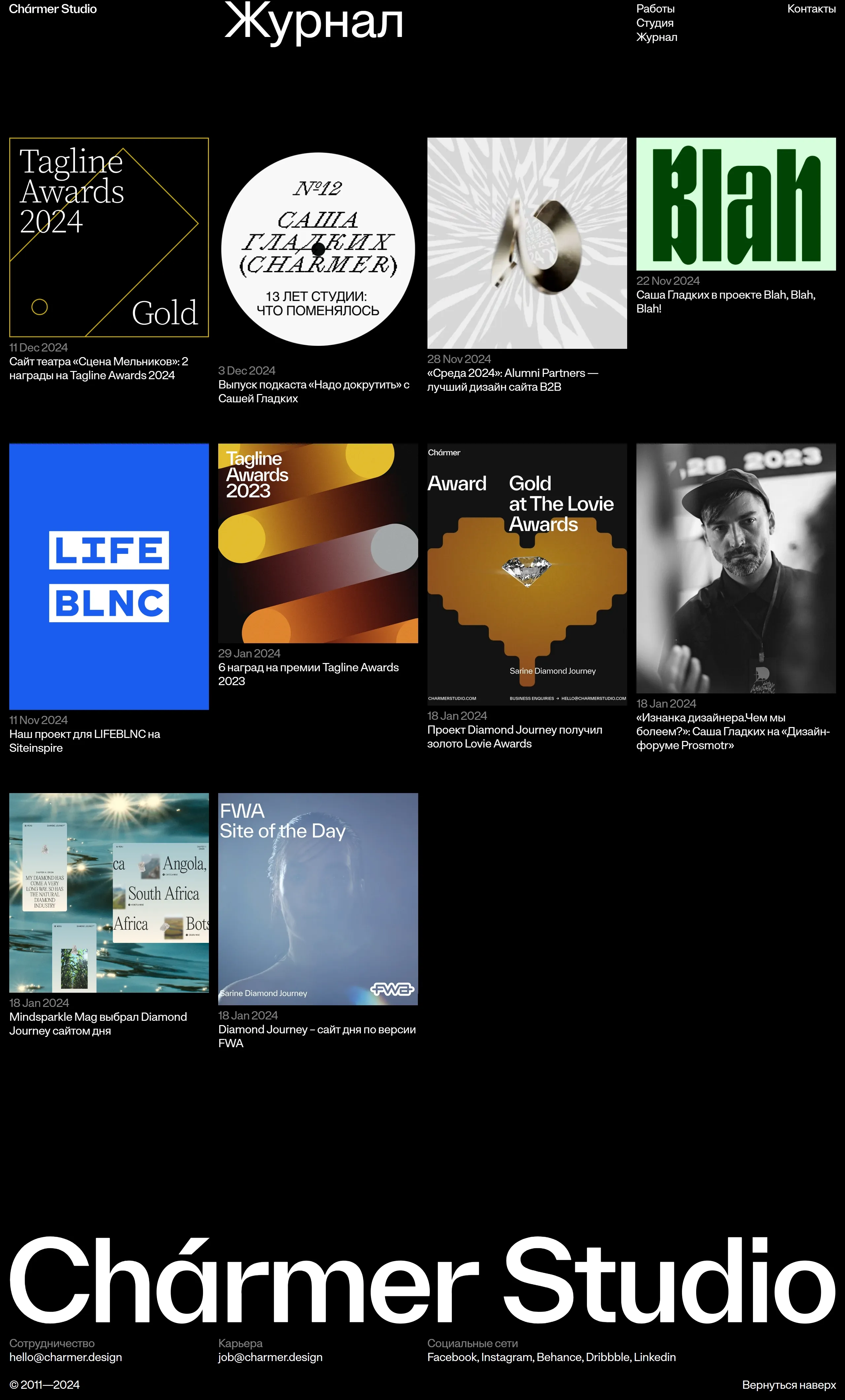Open the Instagram social link
This screenshot has width=845, height=1400.
(x=507, y=1357)
